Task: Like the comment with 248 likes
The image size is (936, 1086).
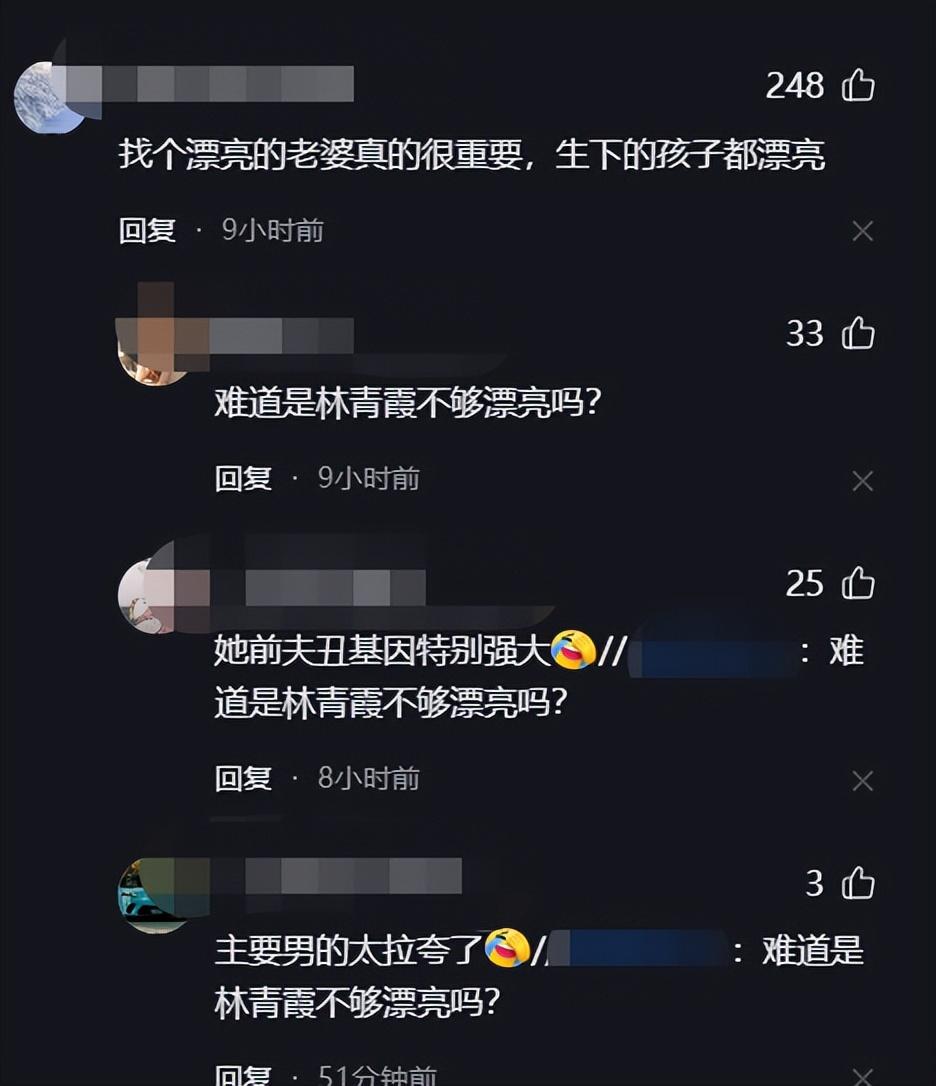Action: pos(858,86)
